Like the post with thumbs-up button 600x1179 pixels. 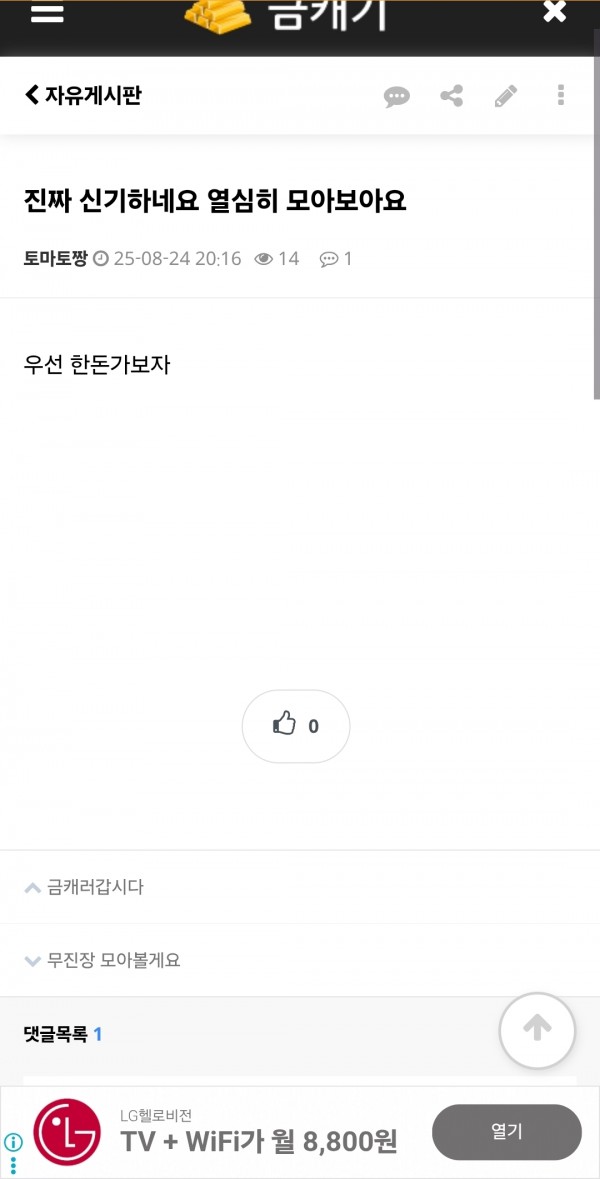[x=296, y=726]
